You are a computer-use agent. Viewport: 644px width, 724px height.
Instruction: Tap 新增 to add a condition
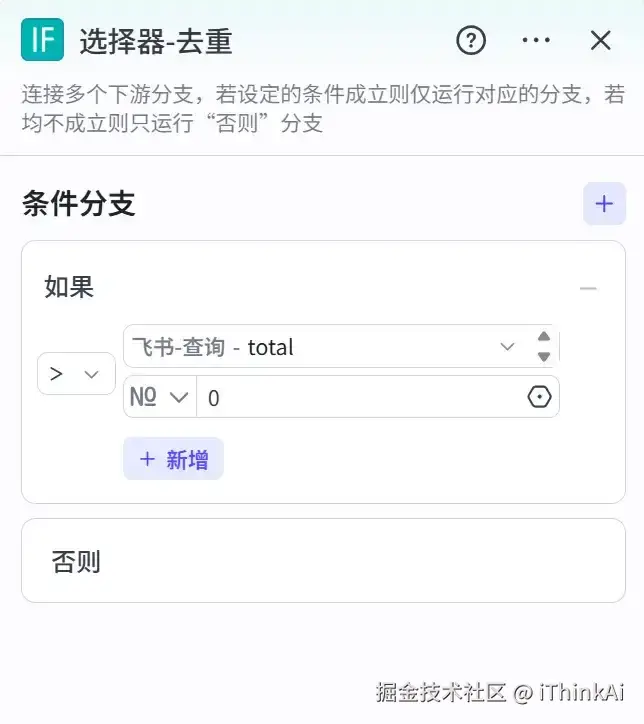(x=173, y=459)
